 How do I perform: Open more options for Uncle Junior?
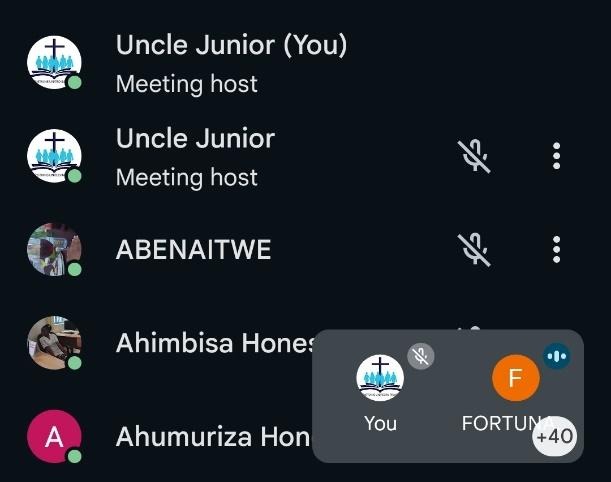[x=556, y=156]
